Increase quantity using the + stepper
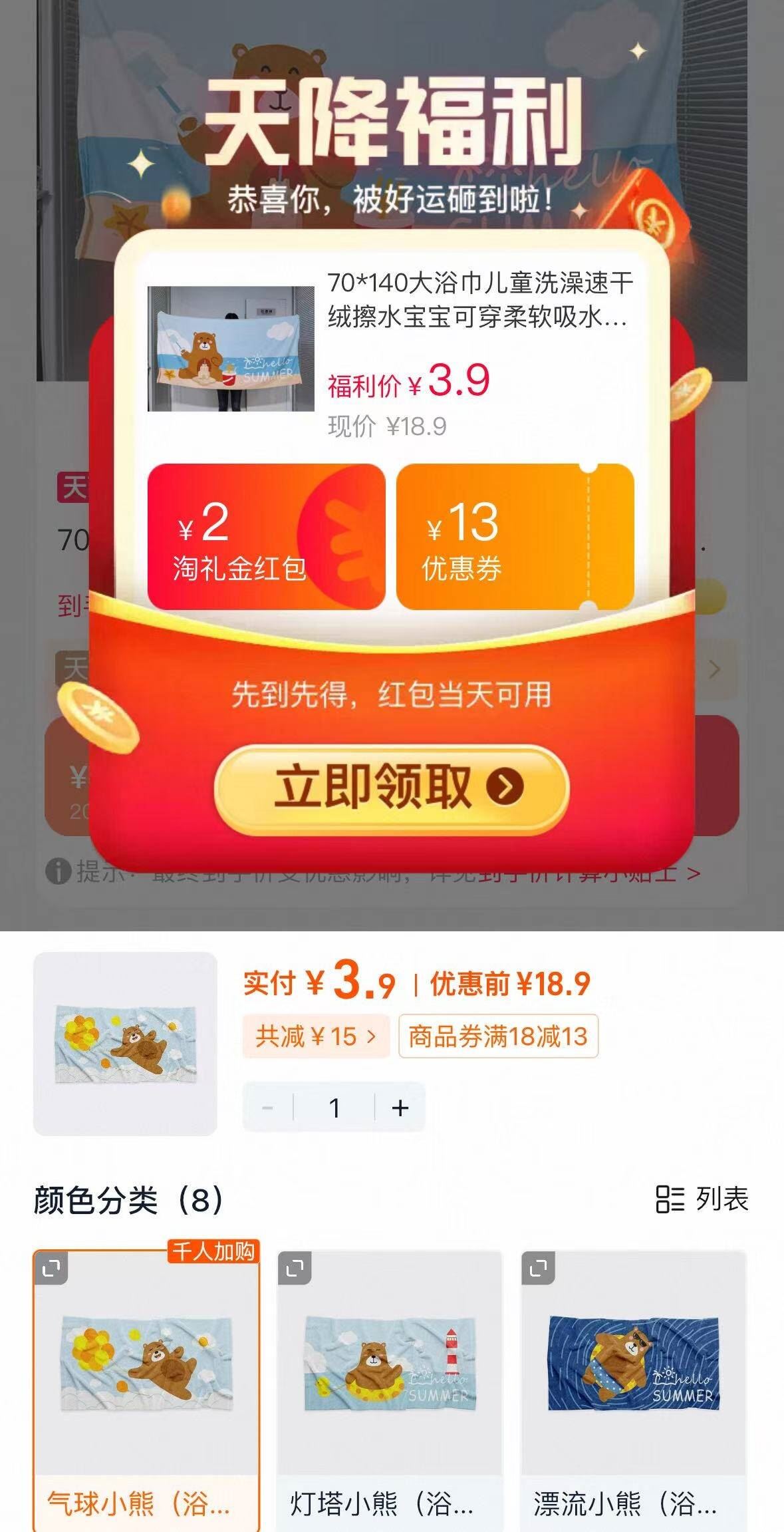This screenshot has height=1532, width=784. [x=399, y=1106]
